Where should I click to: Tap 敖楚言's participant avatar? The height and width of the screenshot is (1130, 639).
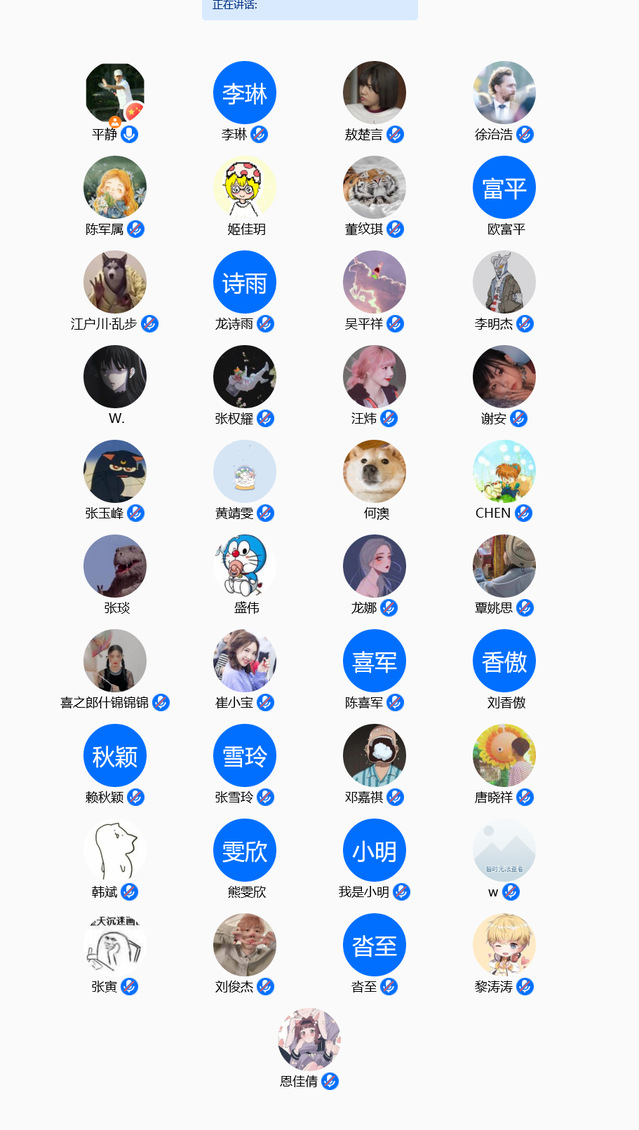pos(374,93)
